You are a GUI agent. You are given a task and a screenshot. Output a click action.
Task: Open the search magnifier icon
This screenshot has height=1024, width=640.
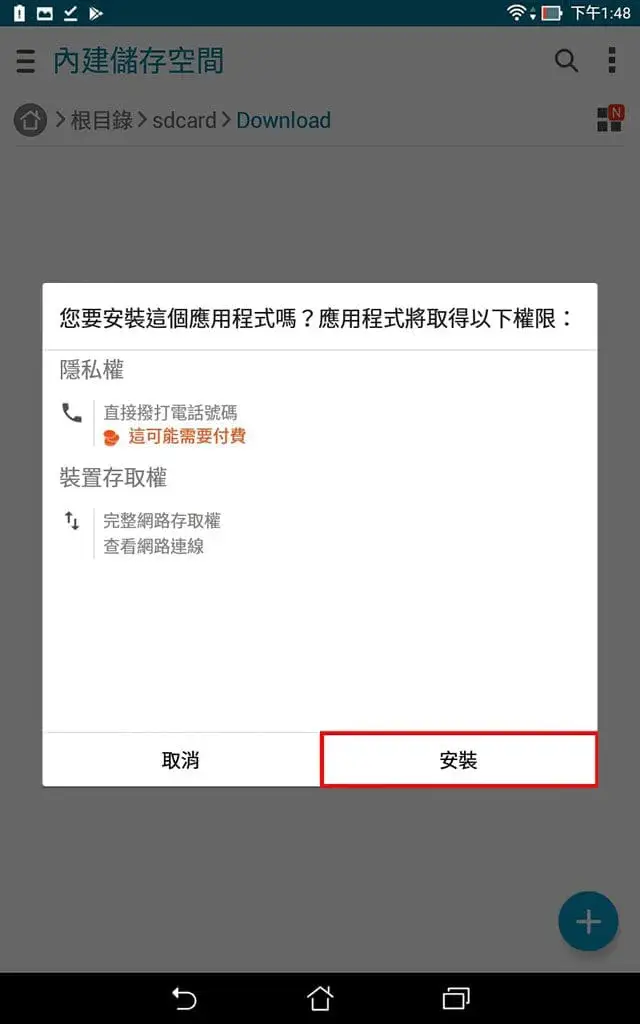coord(566,61)
